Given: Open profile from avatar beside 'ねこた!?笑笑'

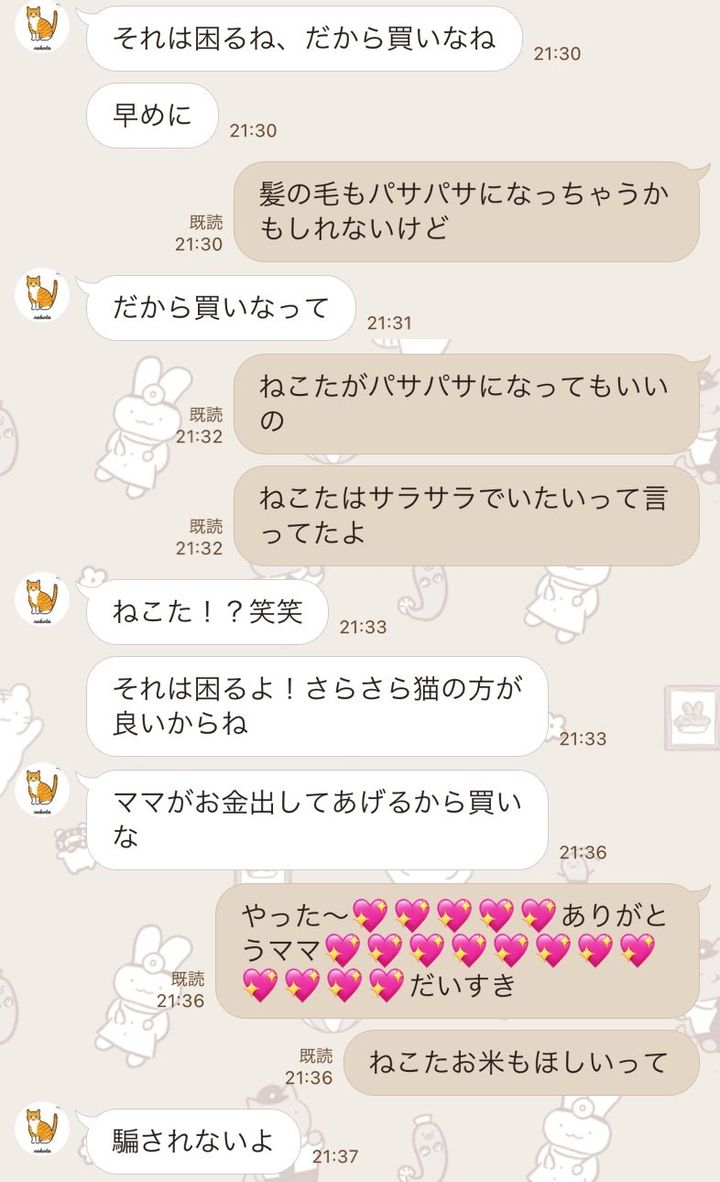Looking at the screenshot, I should [42, 599].
